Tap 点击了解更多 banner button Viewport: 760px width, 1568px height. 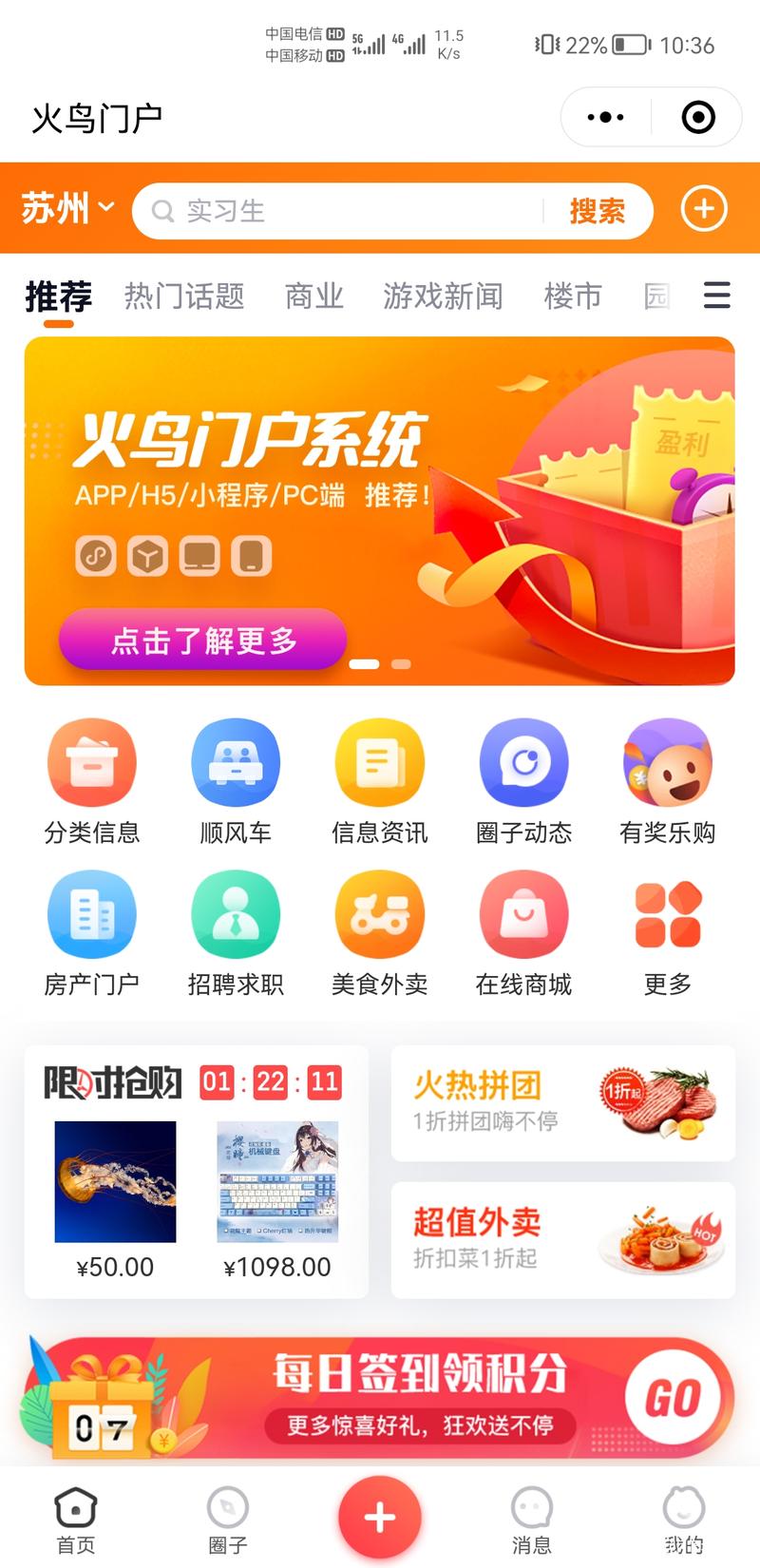tap(203, 640)
